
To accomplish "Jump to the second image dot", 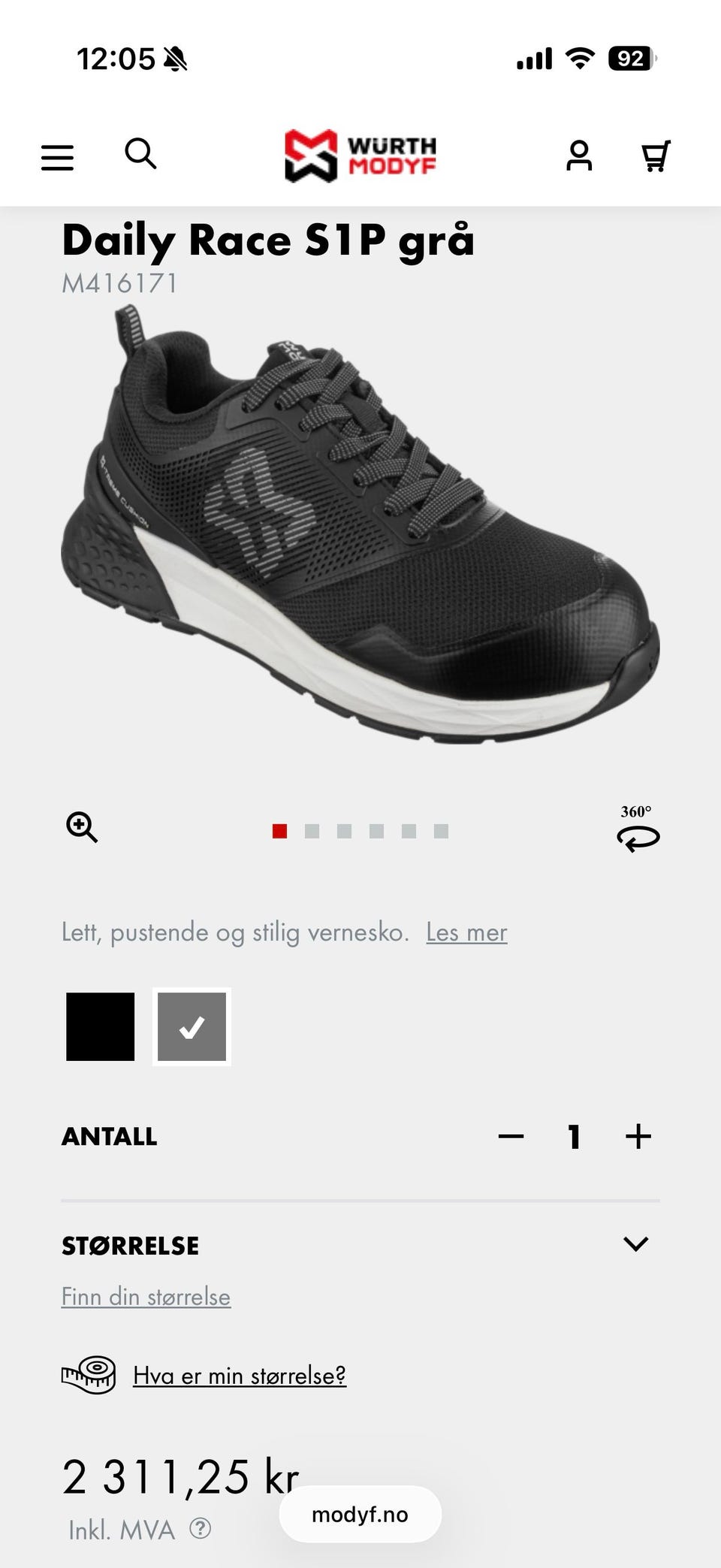I will pos(312,831).
